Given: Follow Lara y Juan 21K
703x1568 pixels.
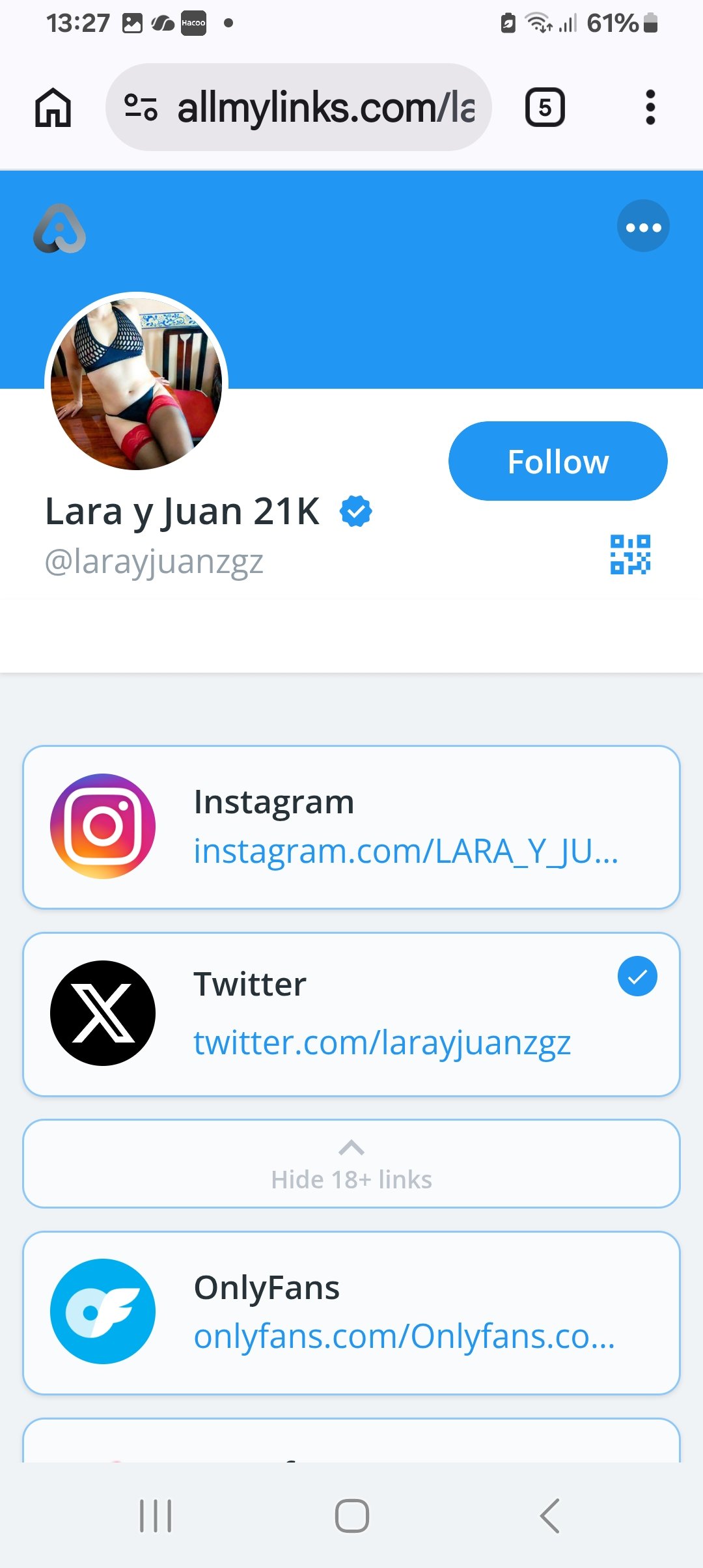Looking at the screenshot, I should coord(558,461).
